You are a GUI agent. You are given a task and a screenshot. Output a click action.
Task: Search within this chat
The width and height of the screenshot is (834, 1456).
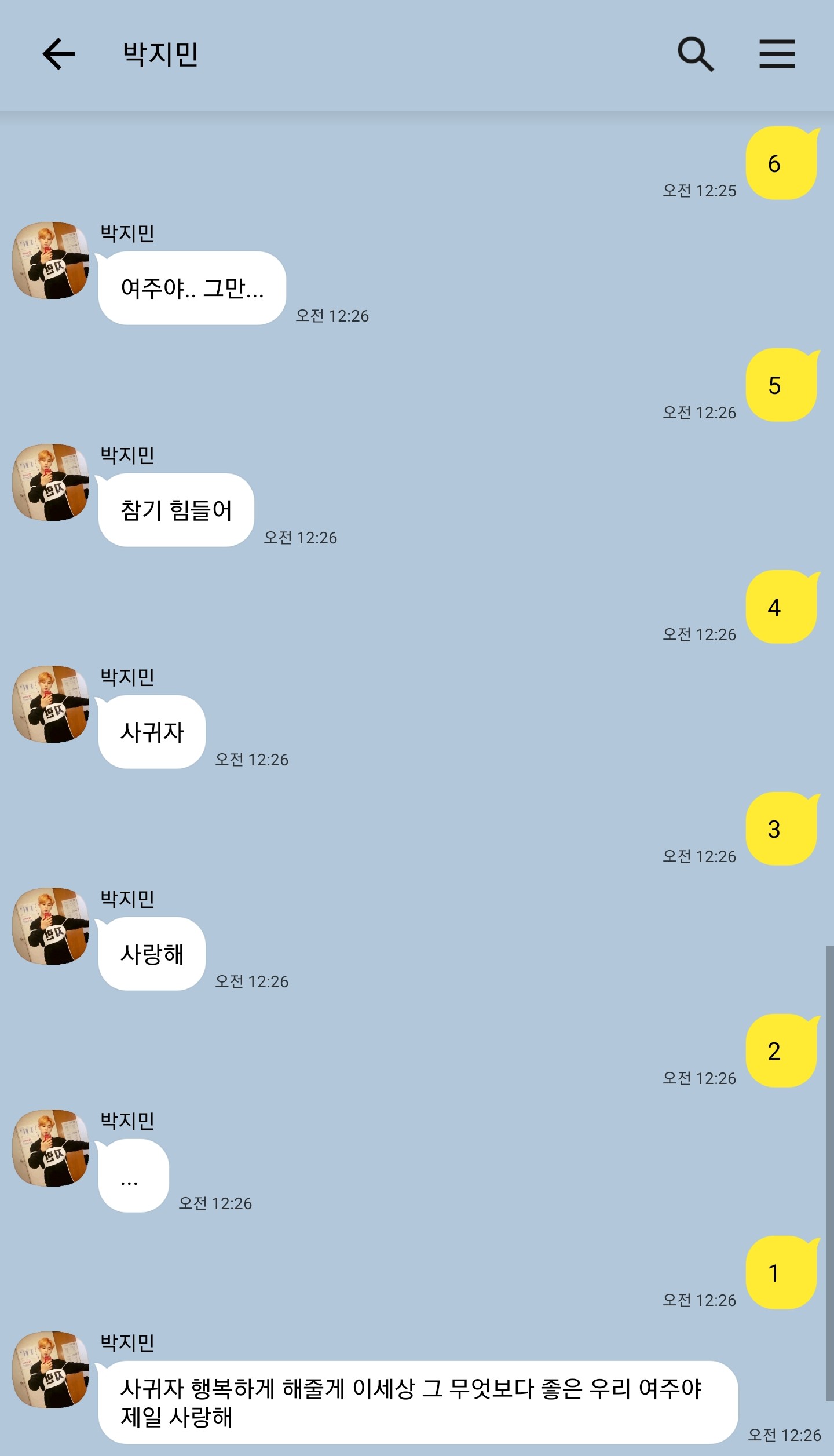tap(696, 54)
